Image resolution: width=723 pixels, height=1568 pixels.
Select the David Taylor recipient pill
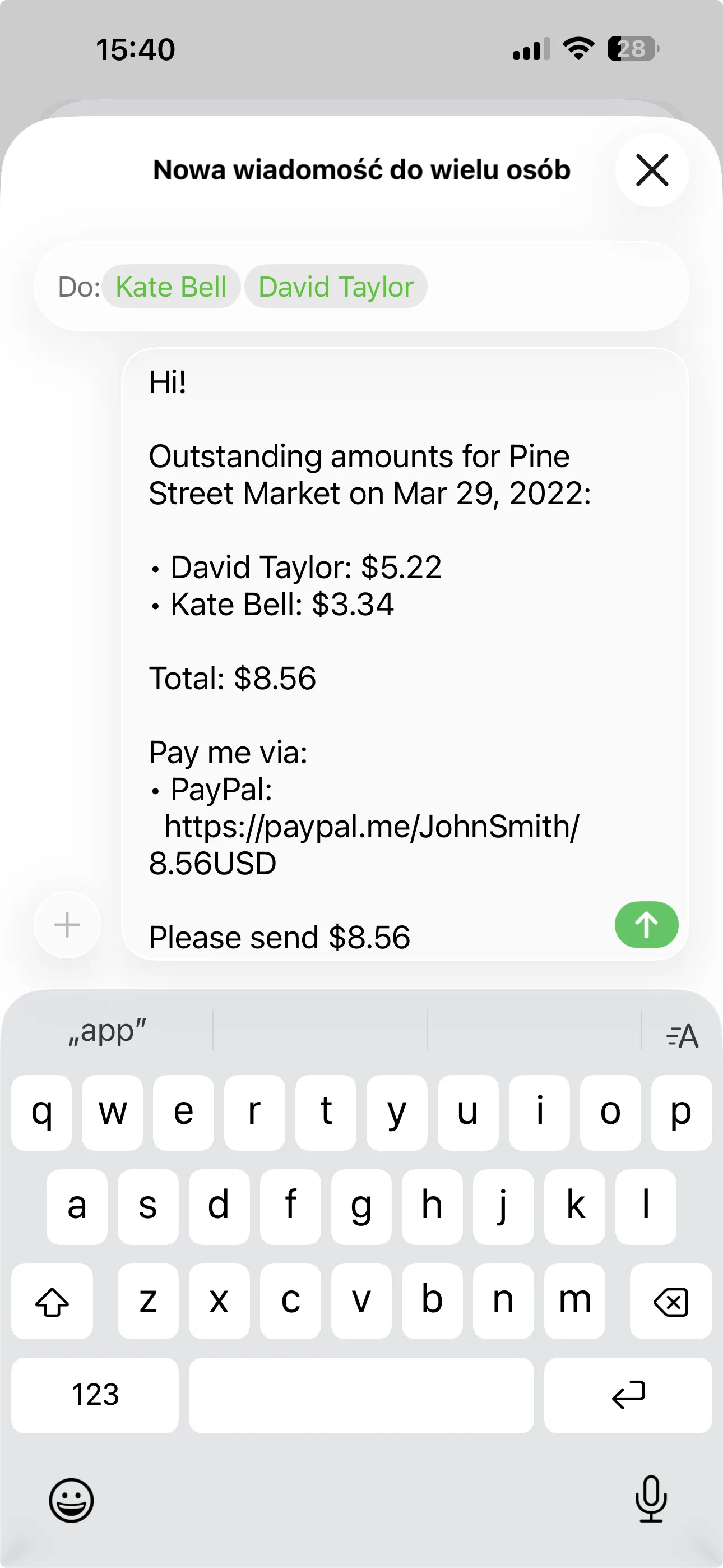[335, 287]
